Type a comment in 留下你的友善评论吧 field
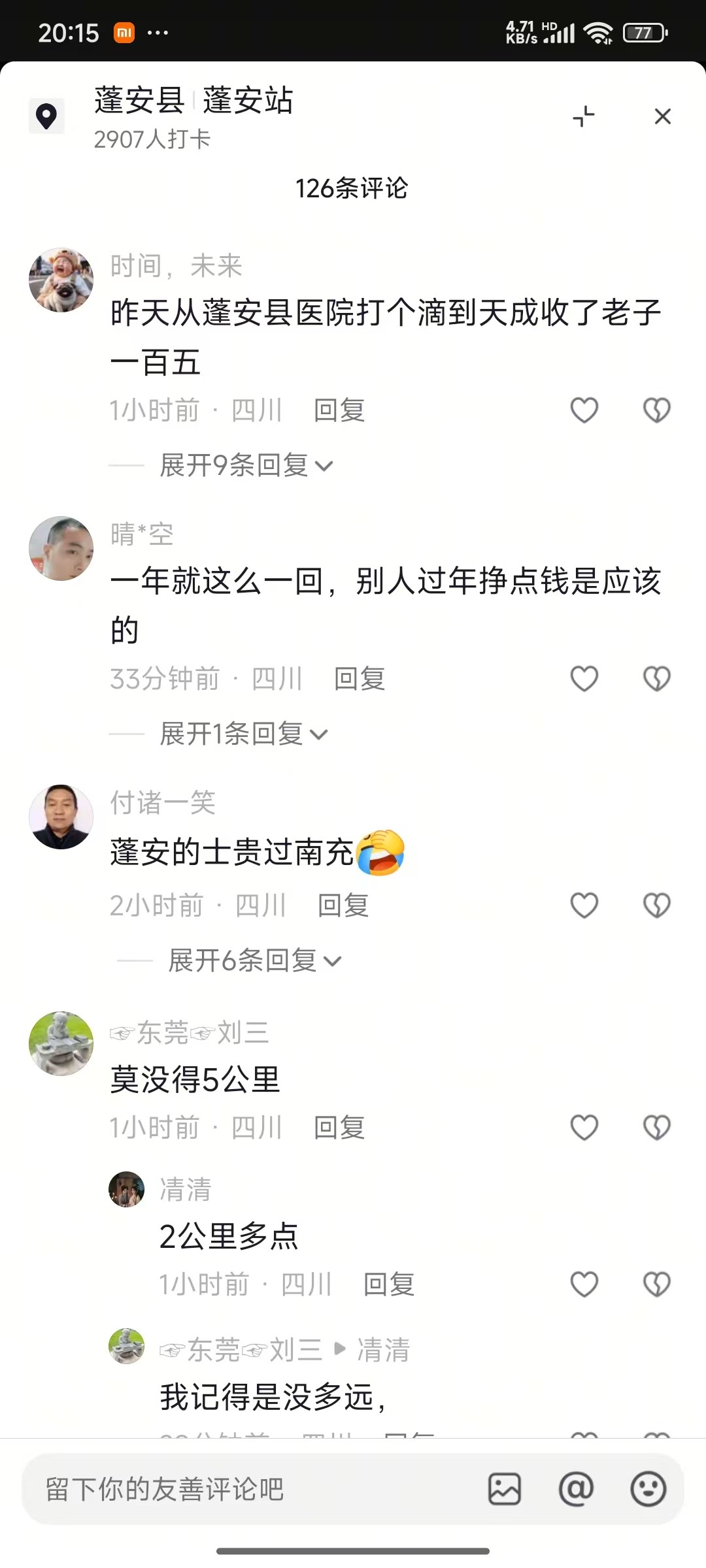Viewport: 706px width, 1568px height. tap(248, 1490)
